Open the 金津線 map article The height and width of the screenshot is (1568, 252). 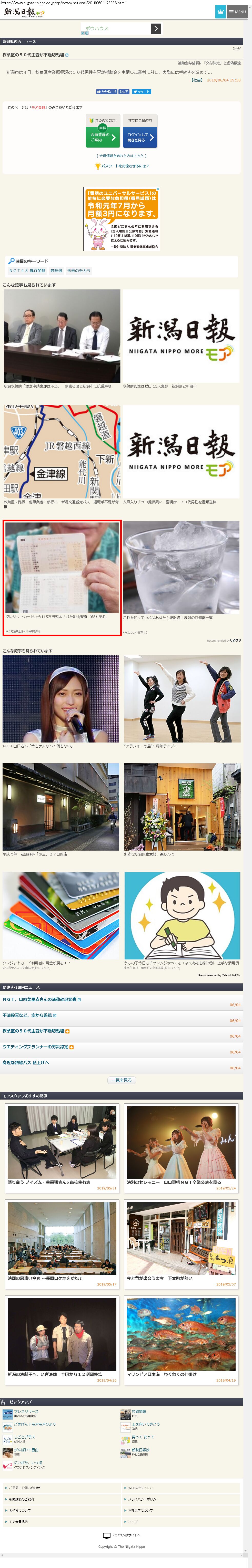tap(62, 452)
